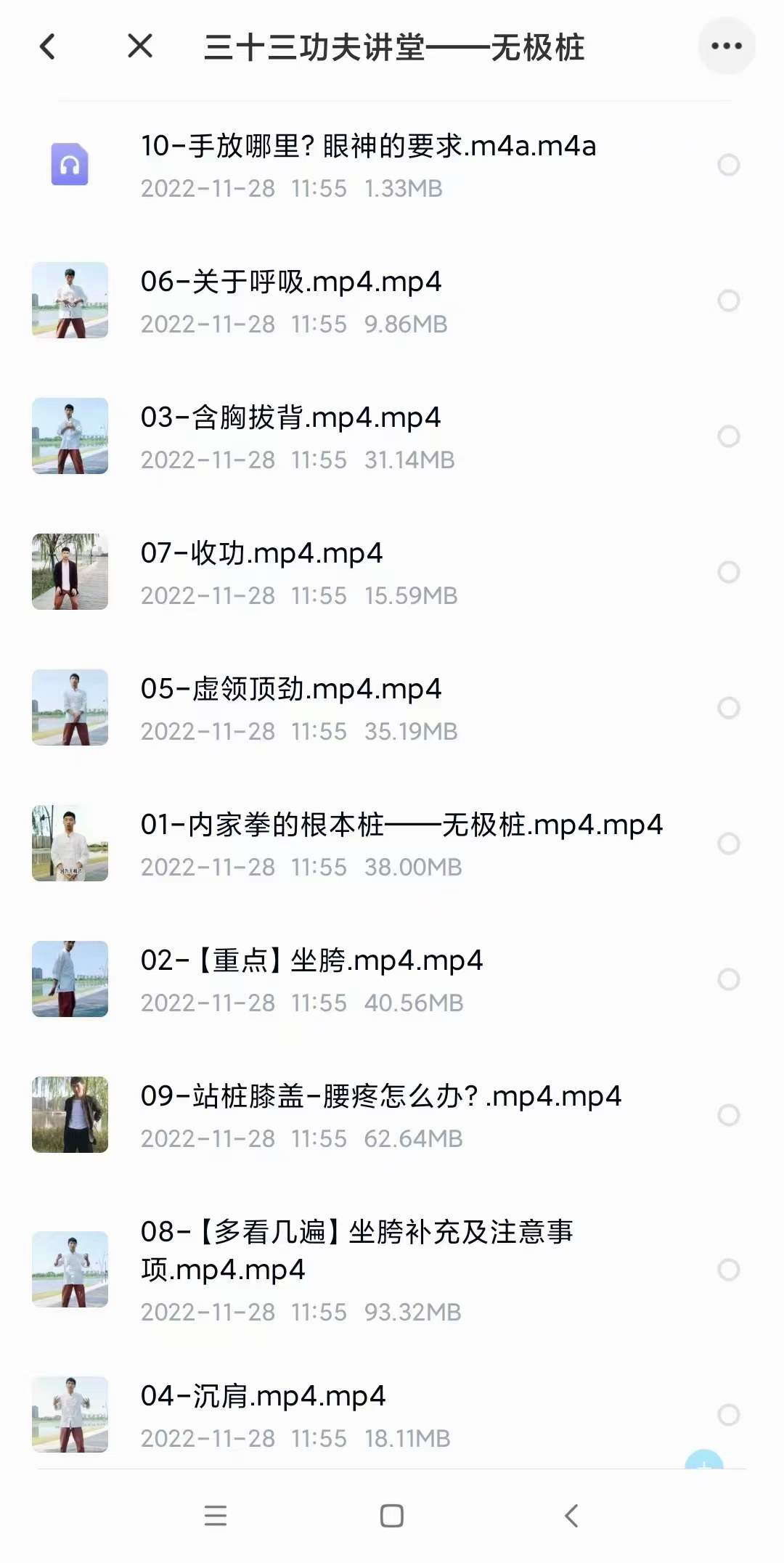Mark the circle beside 09-站桩膝盖 video
This screenshot has width=784, height=1563.
click(x=729, y=1116)
